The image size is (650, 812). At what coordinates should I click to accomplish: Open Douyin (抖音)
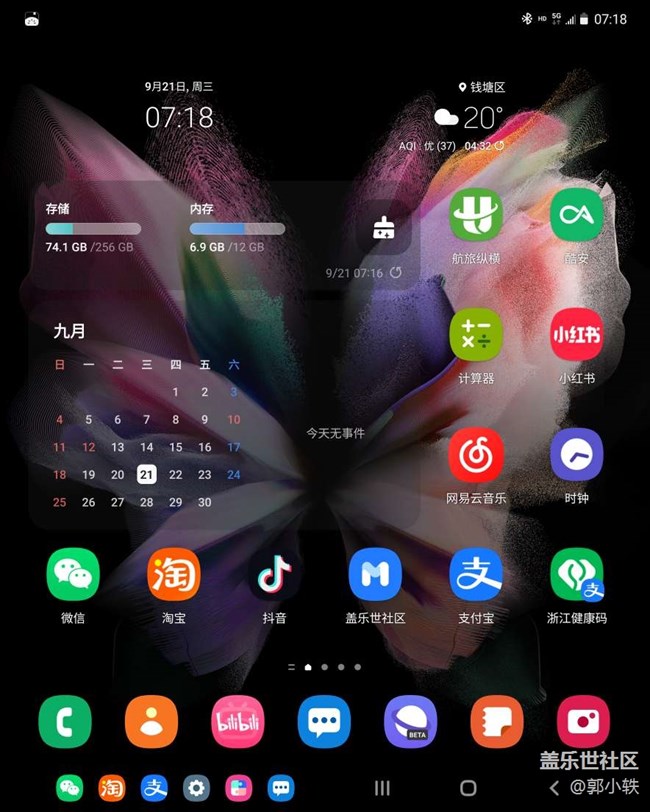(x=274, y=575)
